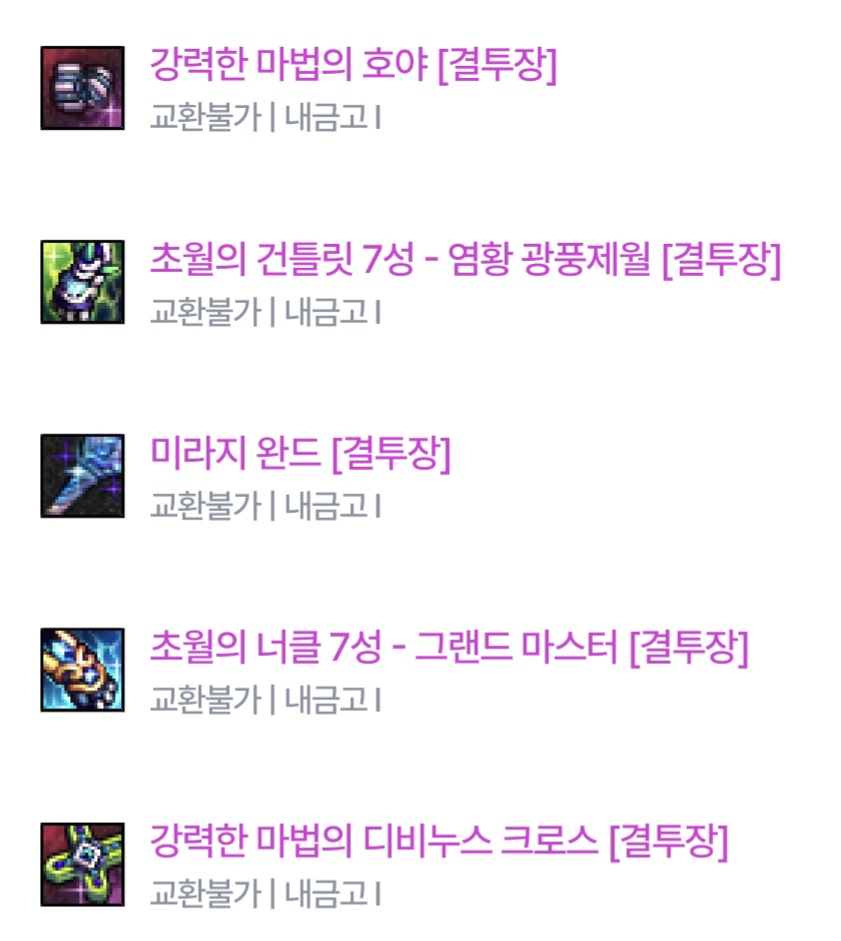
Task: Select 초월의 건틀릿 7성 - 염황 광풍제월 item
Action: 464,261
